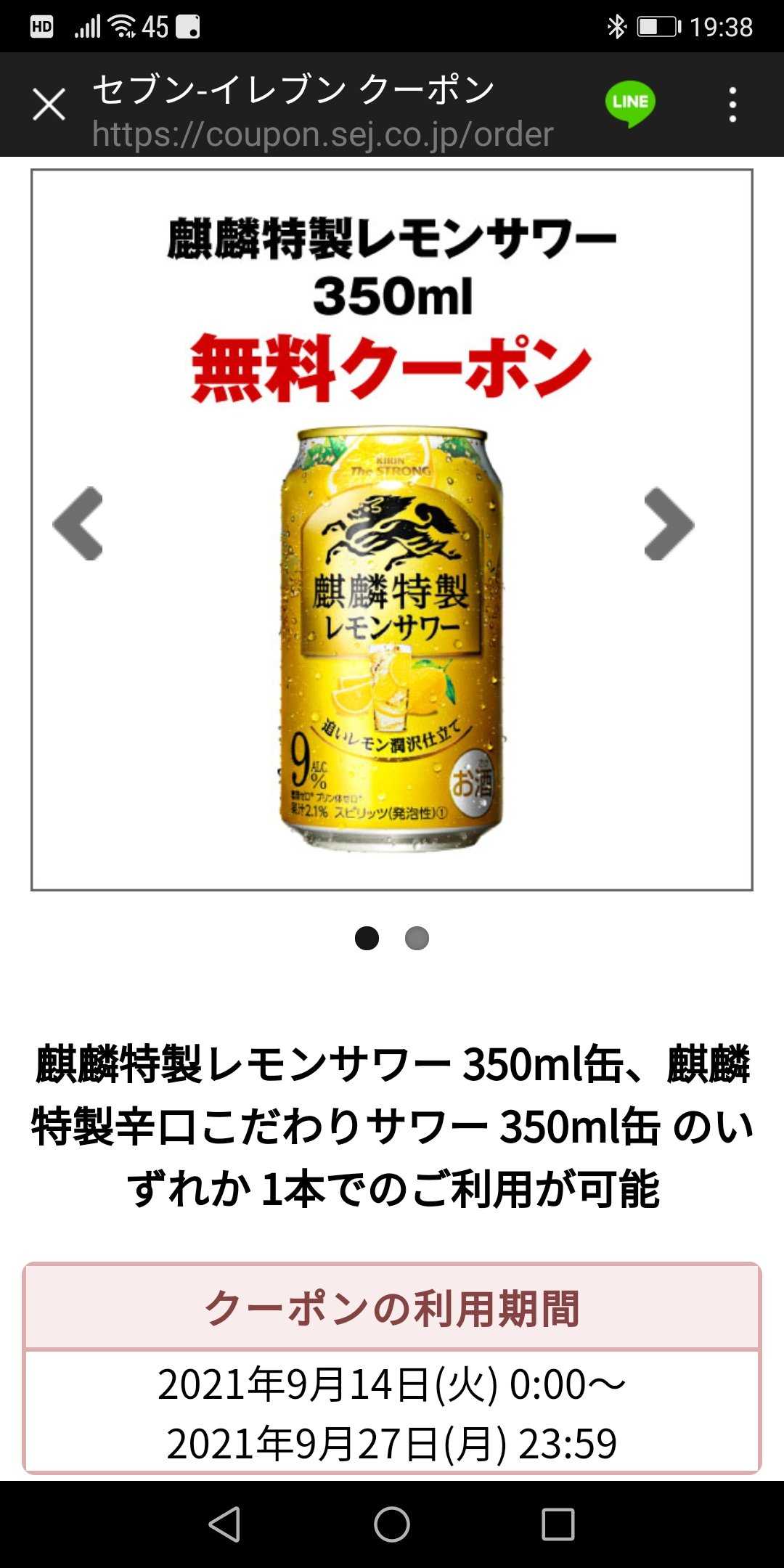The image size is (784, 1568).
Task: Close the Seven-Eleven coupon web page
Action: tap(49, 105)
